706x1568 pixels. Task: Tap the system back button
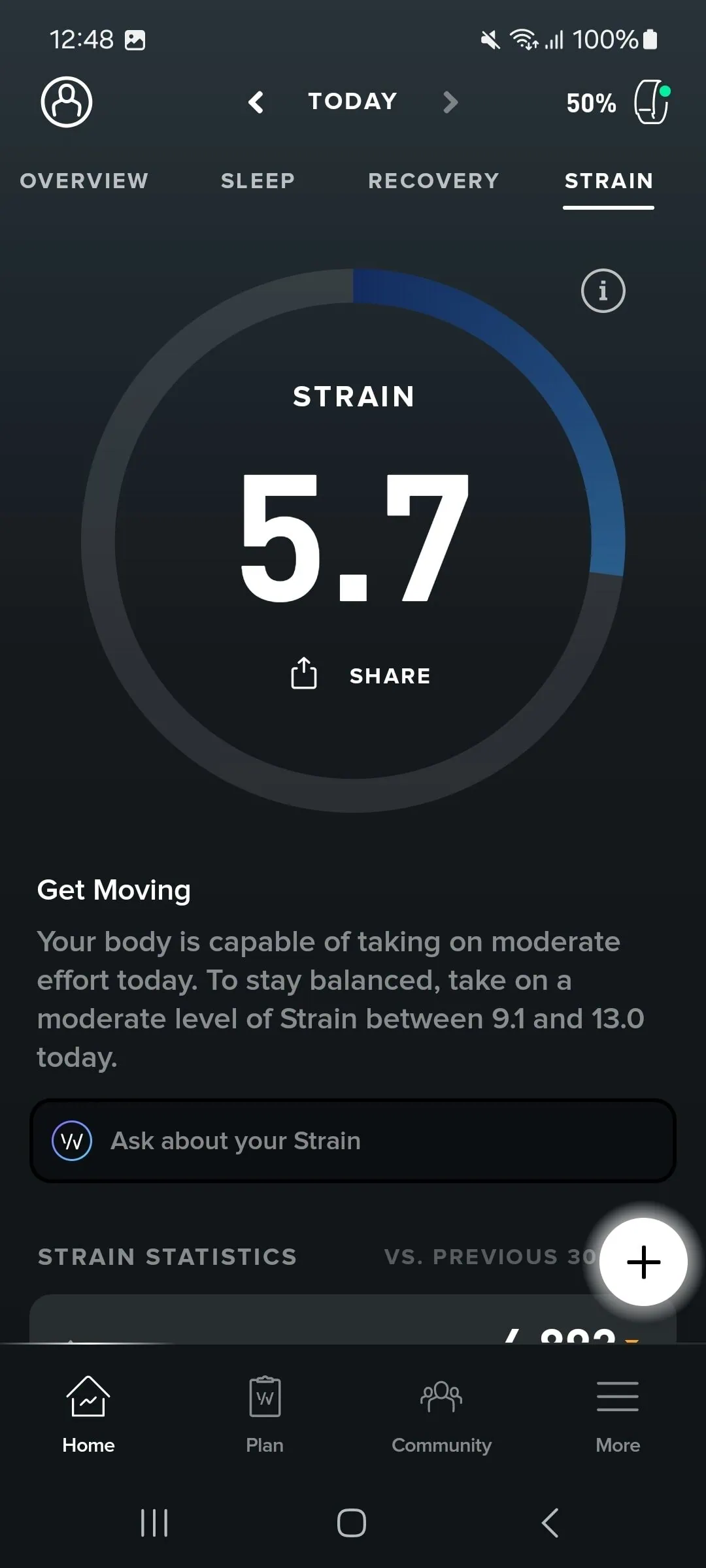pos(550,1523)
